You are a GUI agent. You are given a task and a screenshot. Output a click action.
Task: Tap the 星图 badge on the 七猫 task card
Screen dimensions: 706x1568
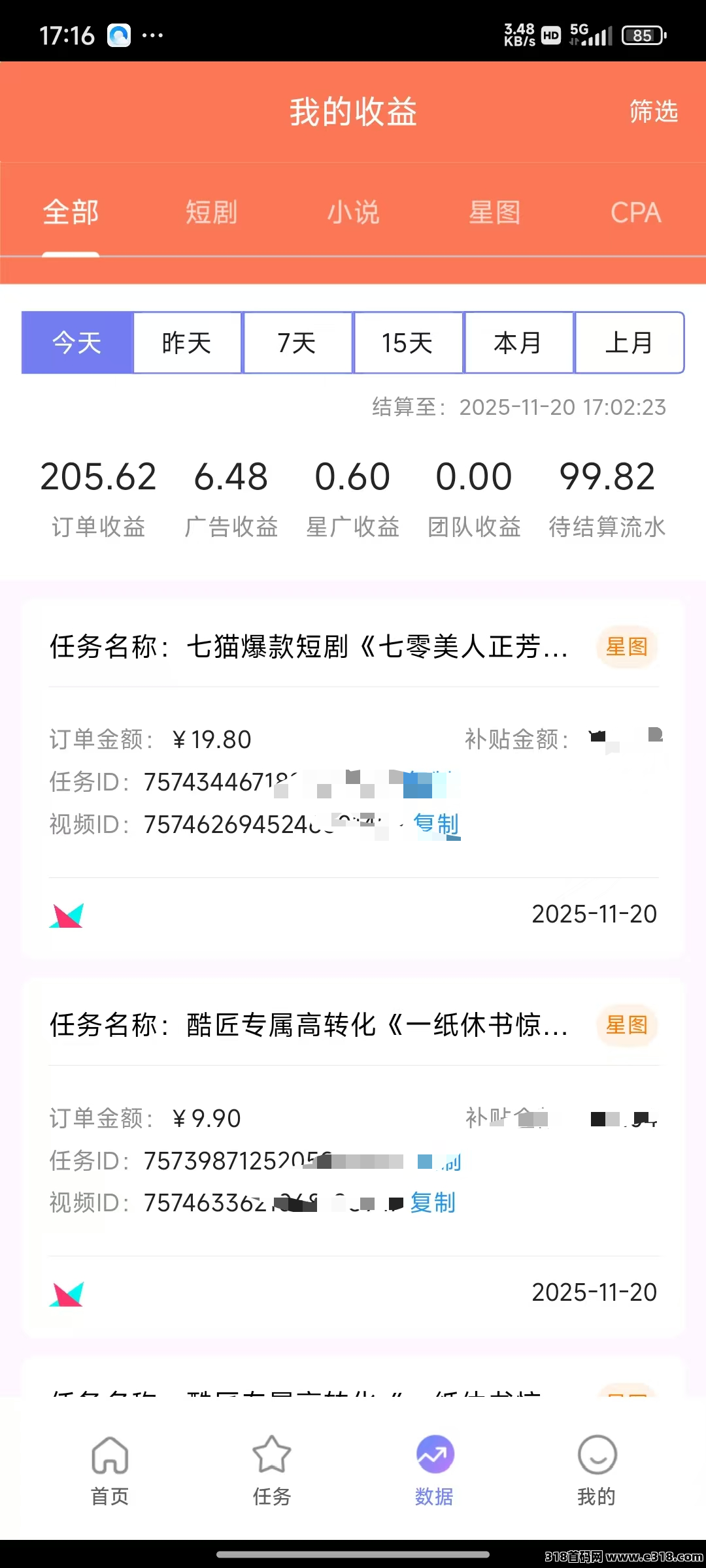click(626, 647)
